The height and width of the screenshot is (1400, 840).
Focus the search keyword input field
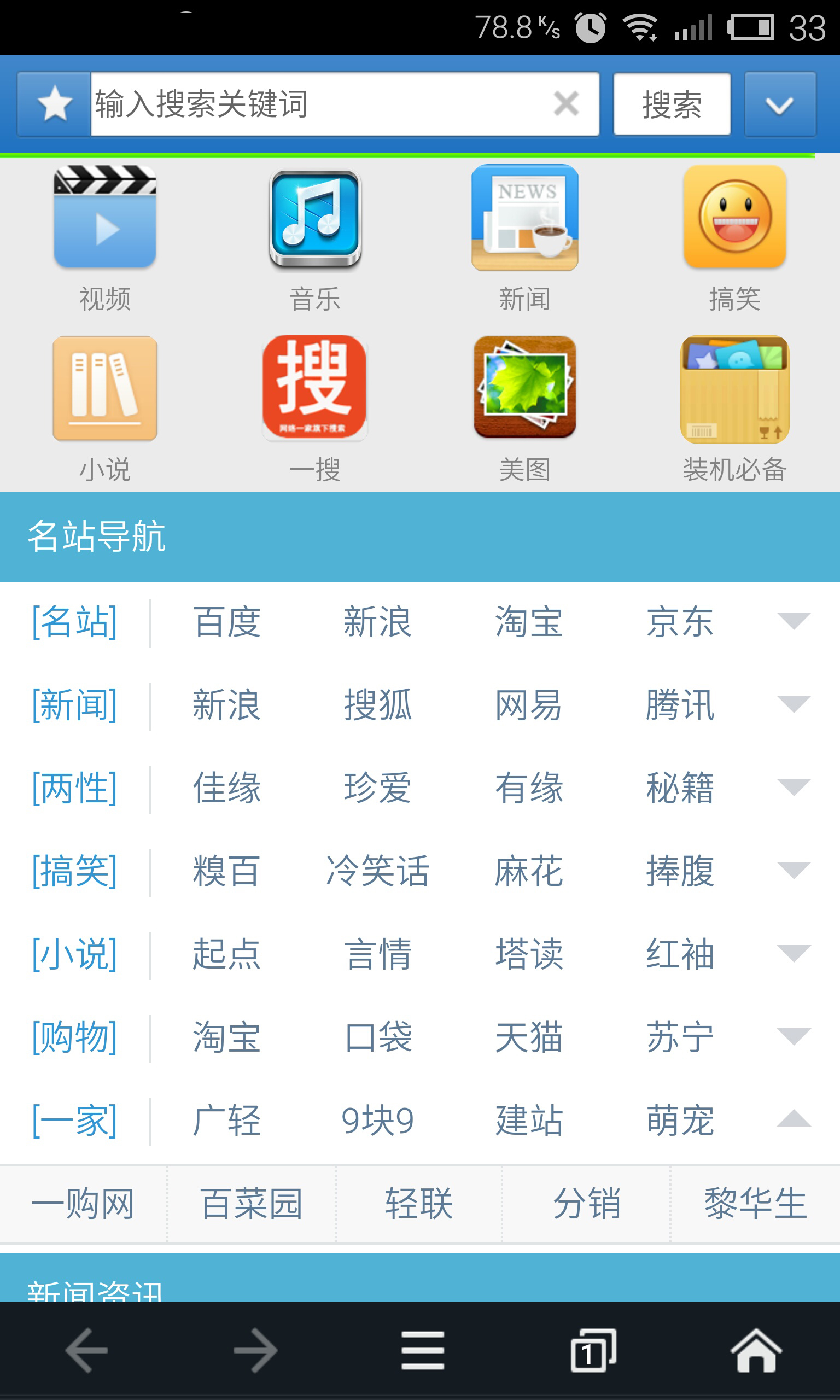tap(317, 104)
